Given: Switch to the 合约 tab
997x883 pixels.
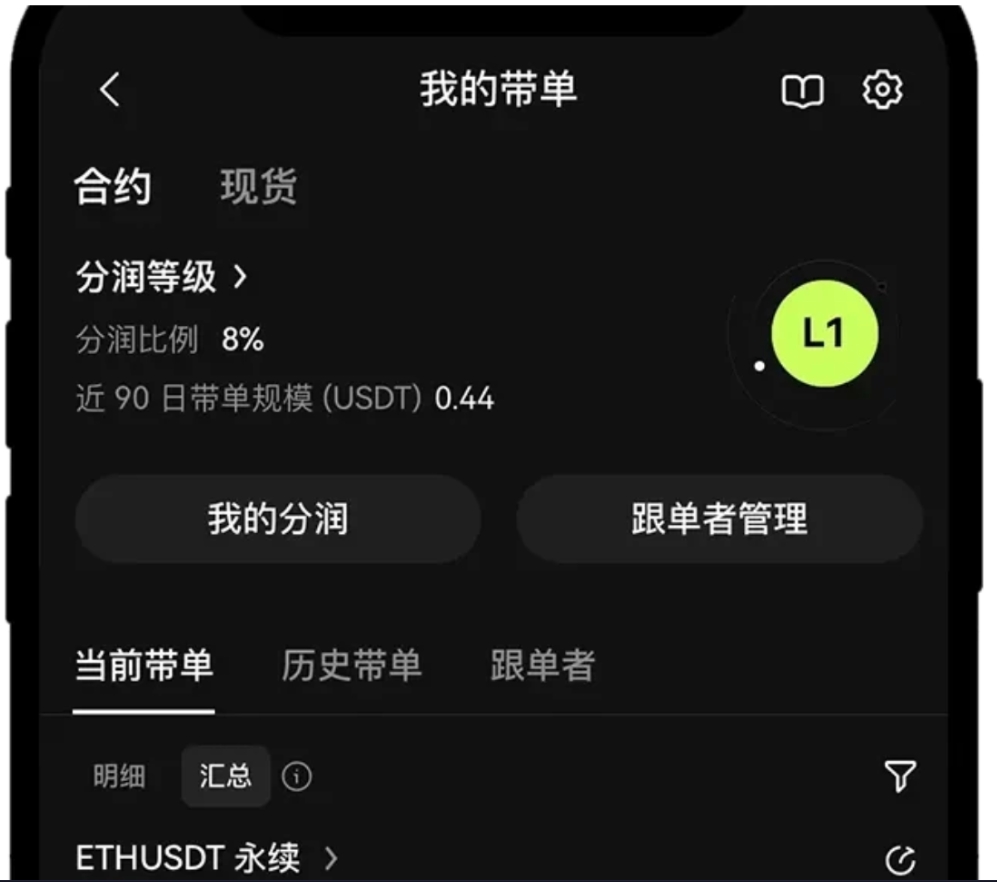Looking at the screenshot, I should tap(113, 187).
